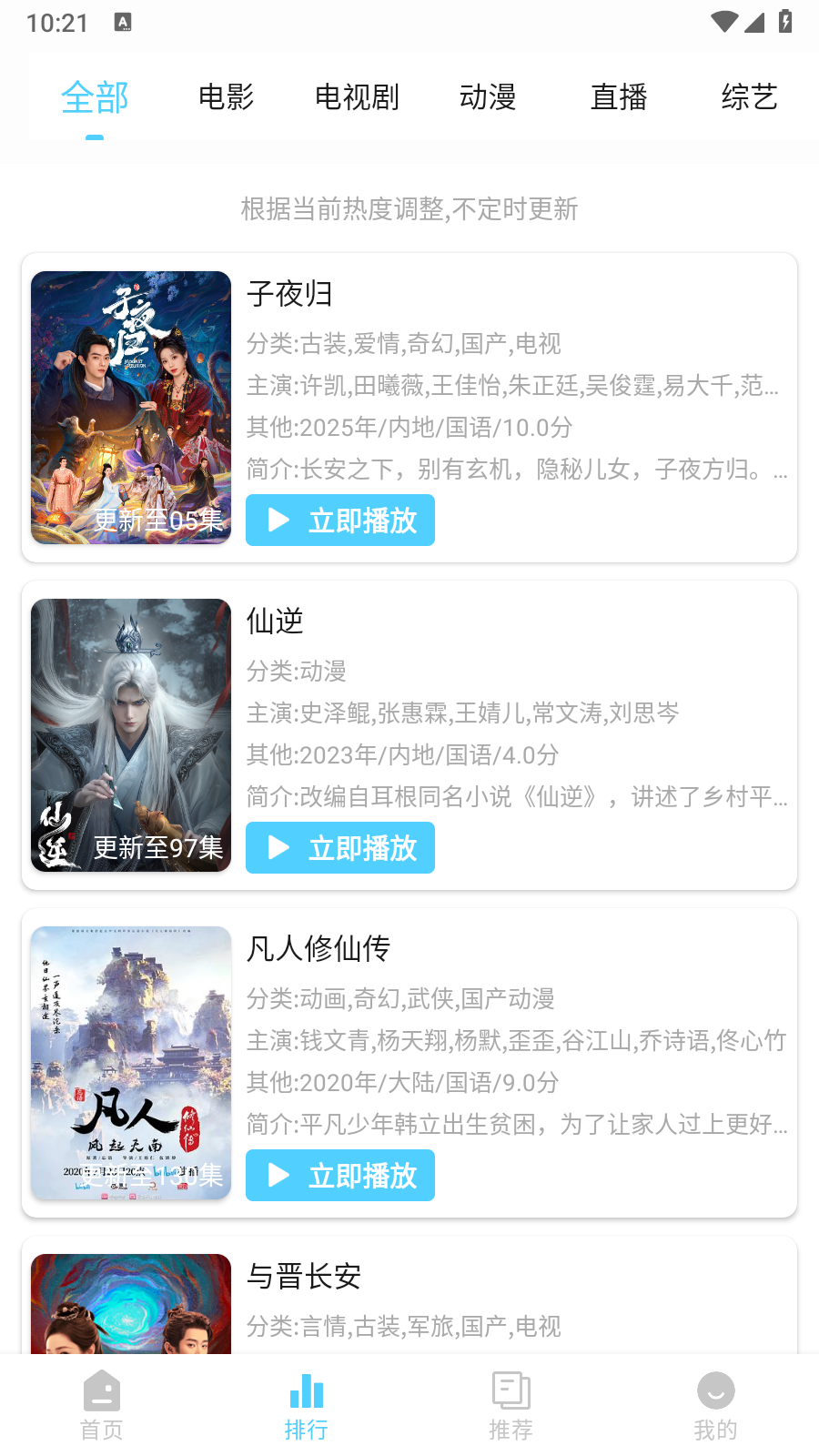Open the 我的 profile tab
The height and width of the screenshot is (1456, 819).
click(716, 1406)
